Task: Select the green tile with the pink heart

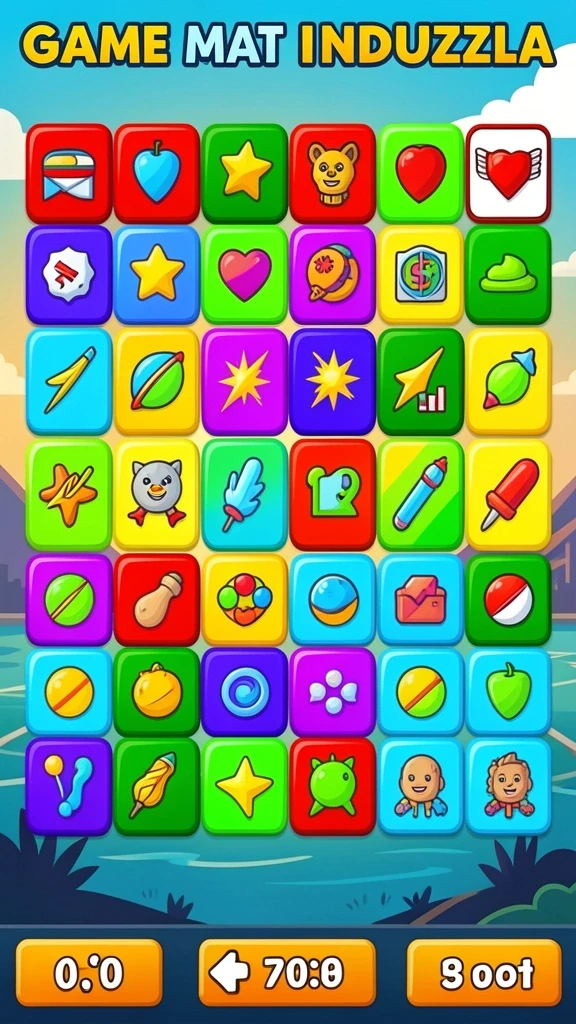Action: [x=245, y=275]
